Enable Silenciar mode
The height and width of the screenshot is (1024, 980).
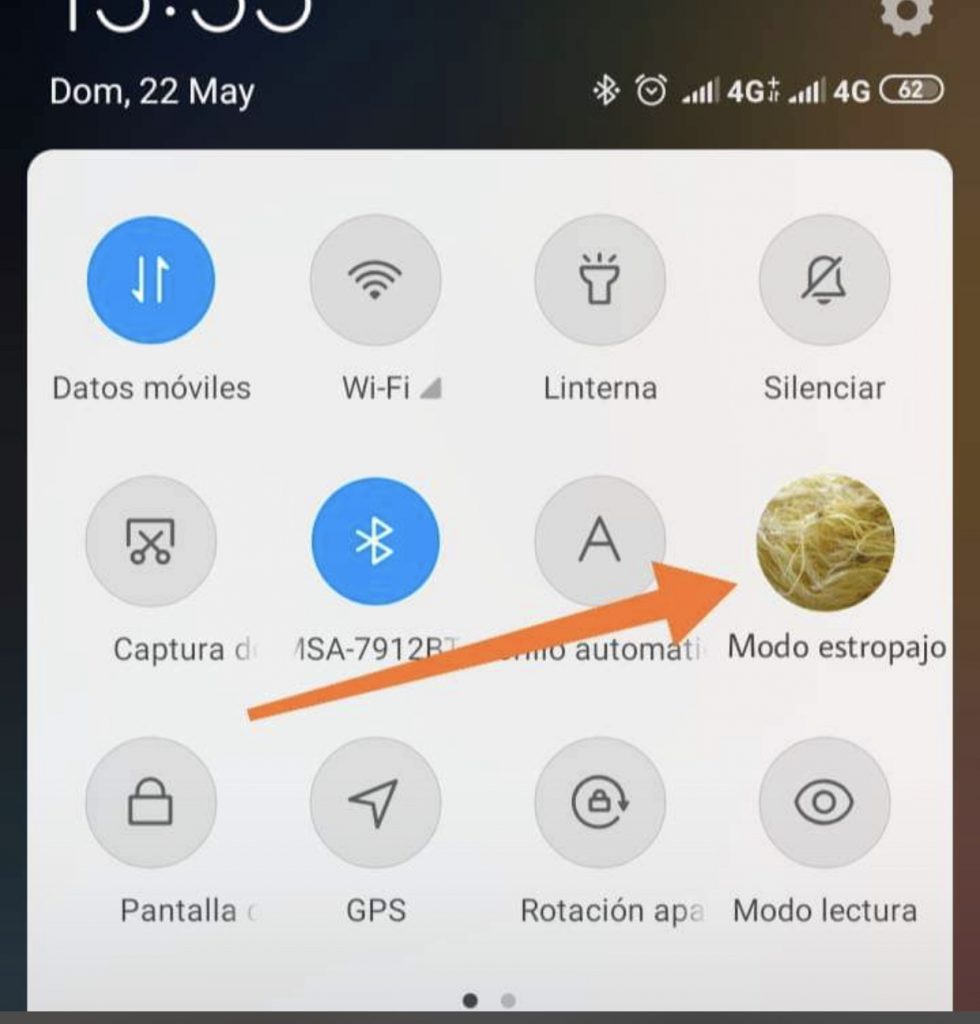click(824, 280)
